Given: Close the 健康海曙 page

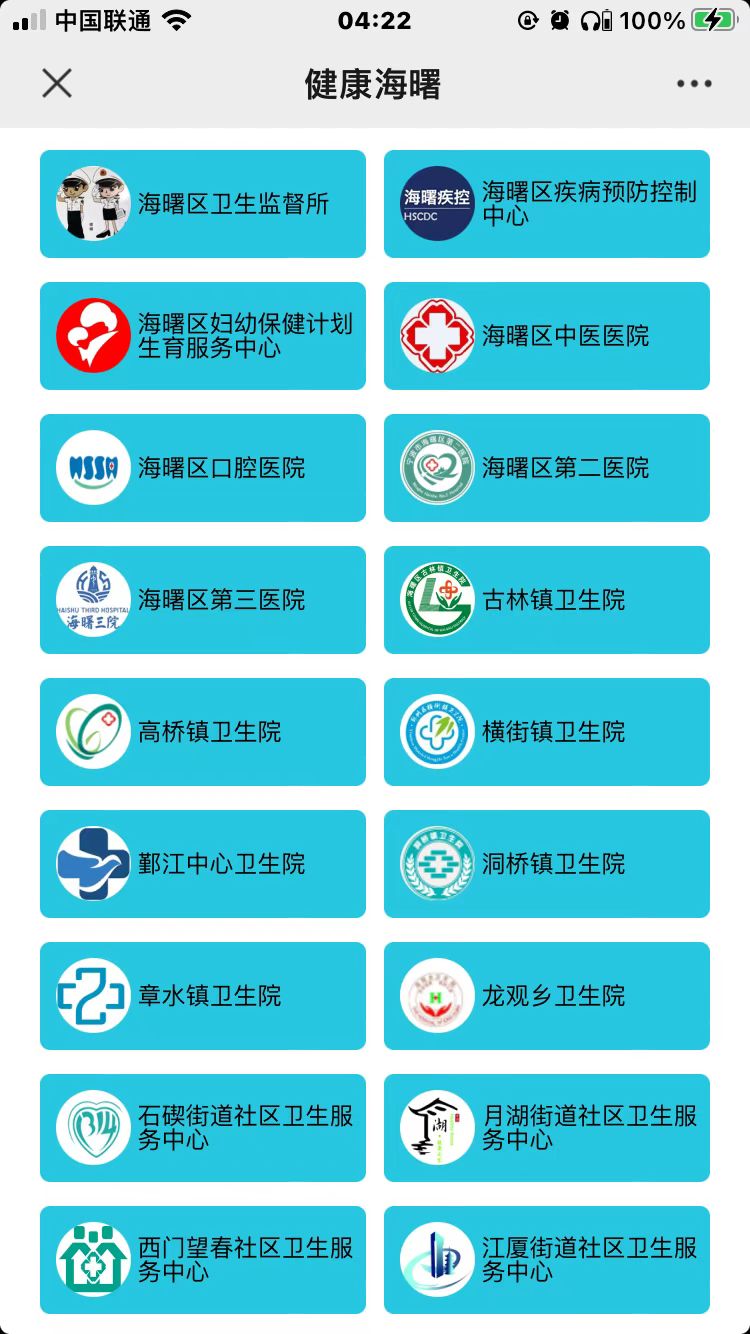Looking at the screenshot, I should [57, 83].
